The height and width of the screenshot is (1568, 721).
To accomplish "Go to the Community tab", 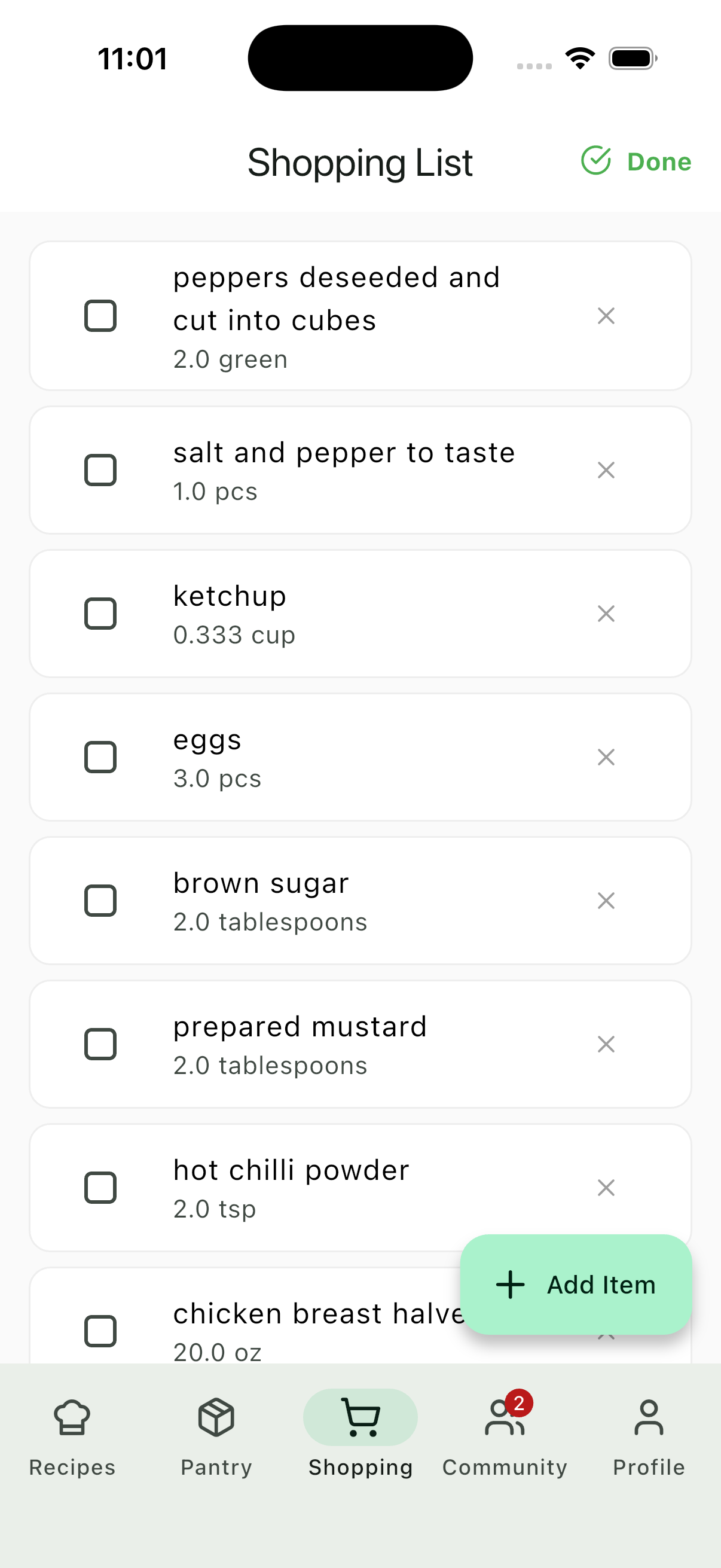I will click(x=505, y=1436).
